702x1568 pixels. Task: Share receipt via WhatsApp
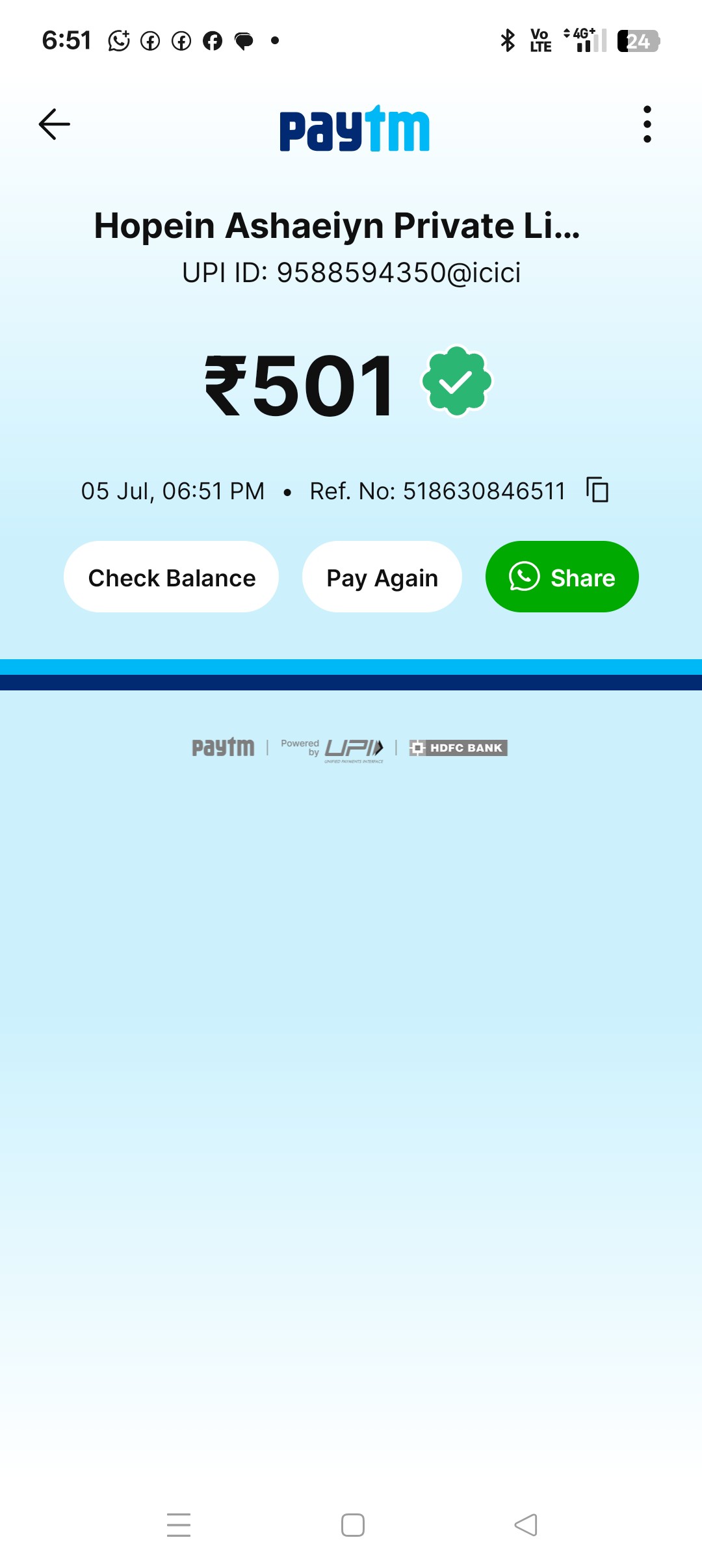point(562,577)
